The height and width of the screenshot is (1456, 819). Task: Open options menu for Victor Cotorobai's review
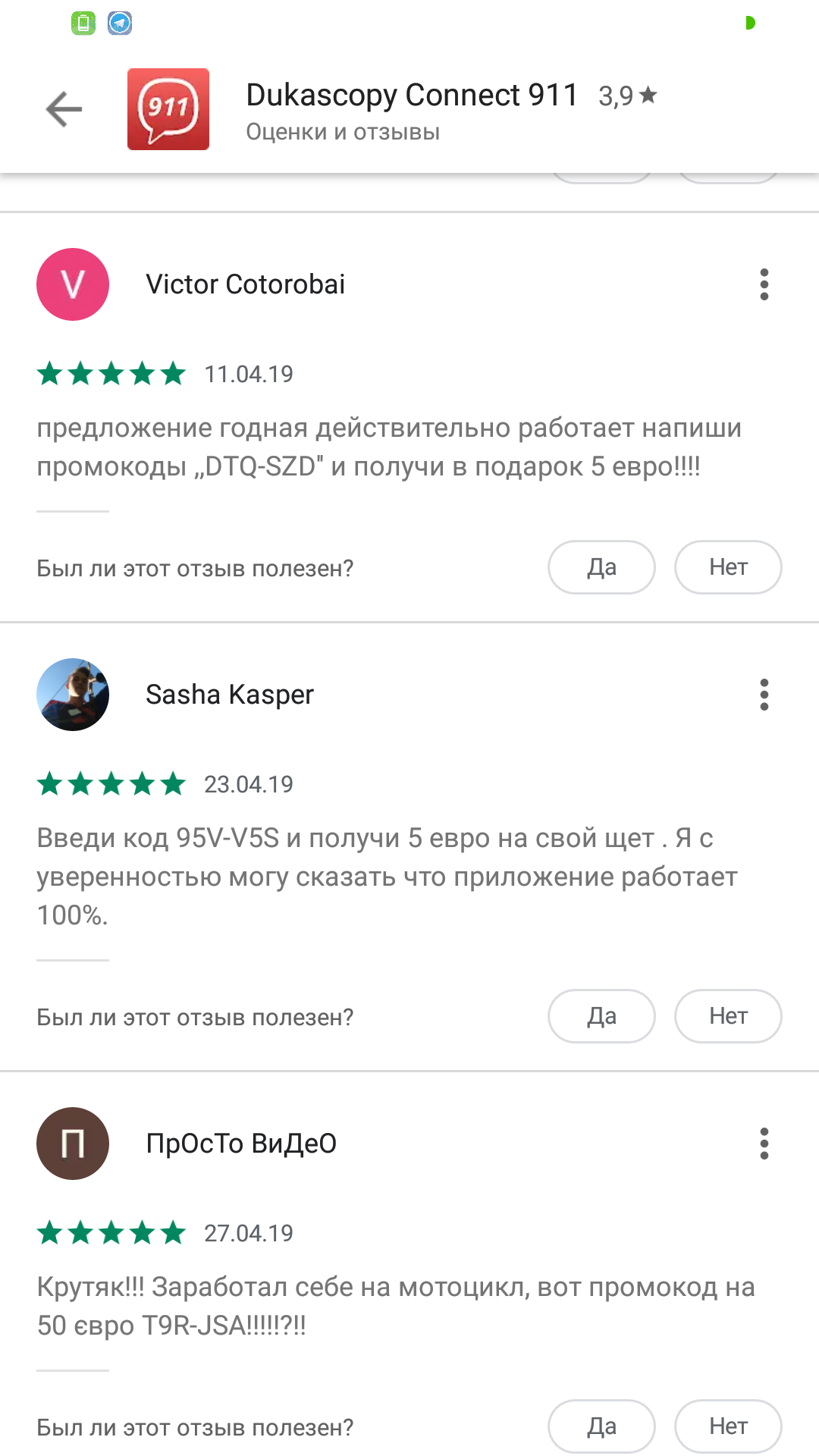764,284
